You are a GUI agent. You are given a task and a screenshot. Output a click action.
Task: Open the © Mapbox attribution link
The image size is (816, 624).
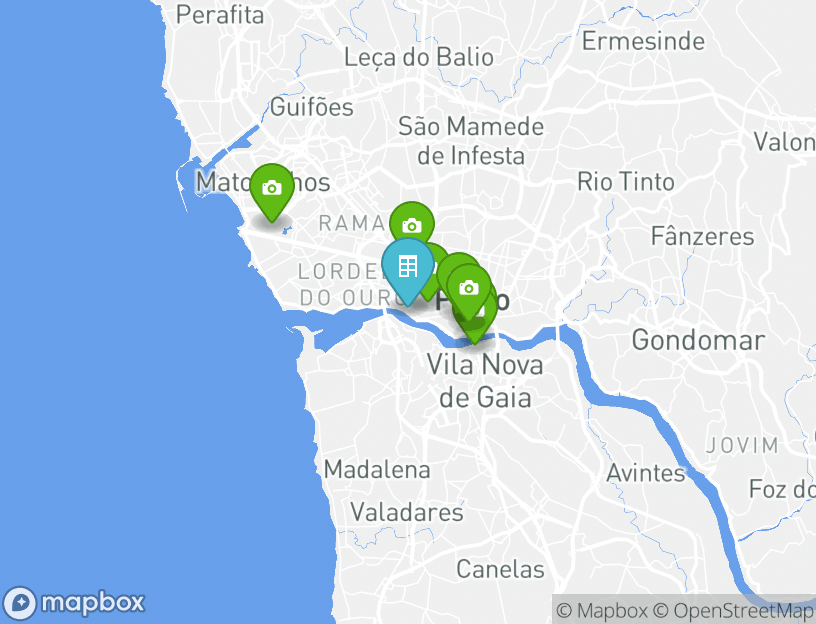click(602, 610)
